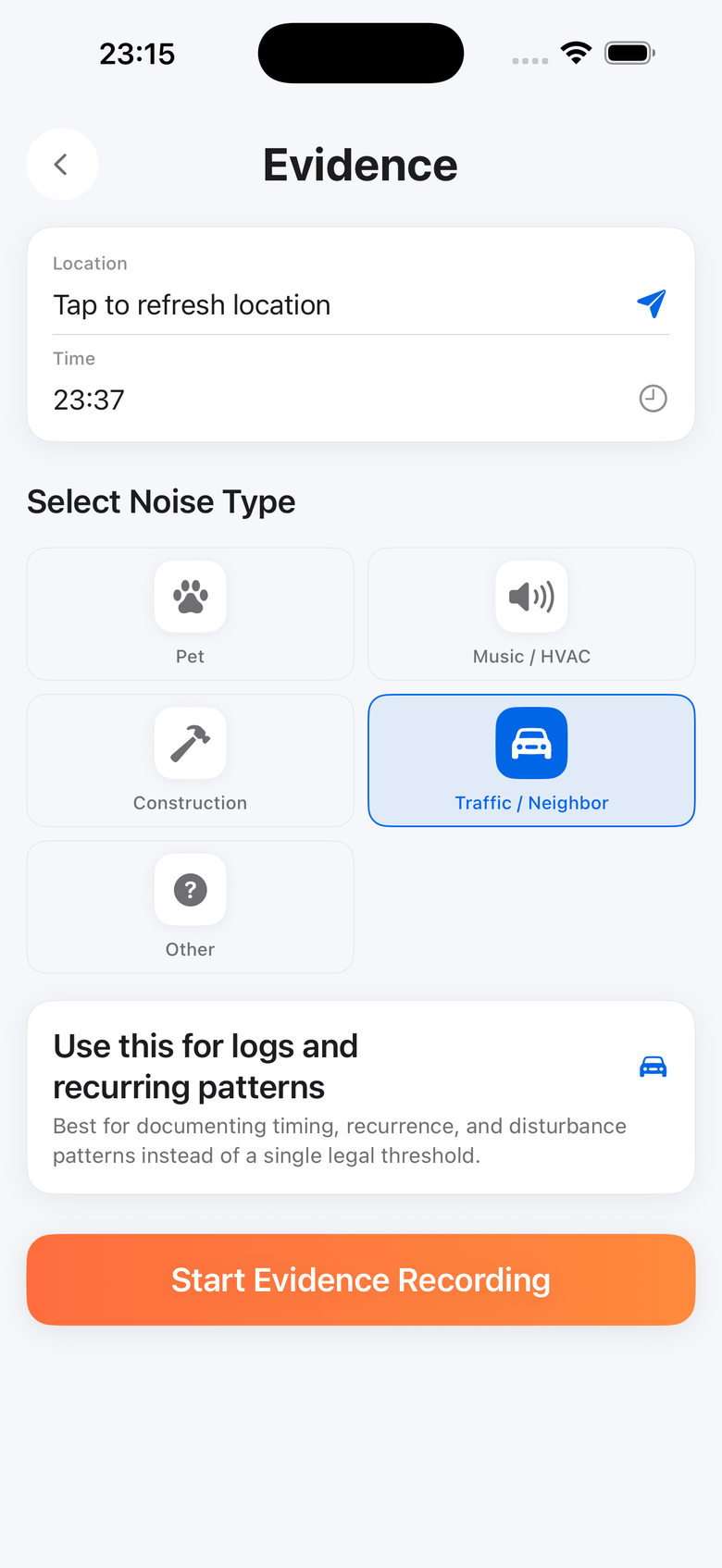
Task: Choose Music / HVAC noise category
Action: coord(530,613)
